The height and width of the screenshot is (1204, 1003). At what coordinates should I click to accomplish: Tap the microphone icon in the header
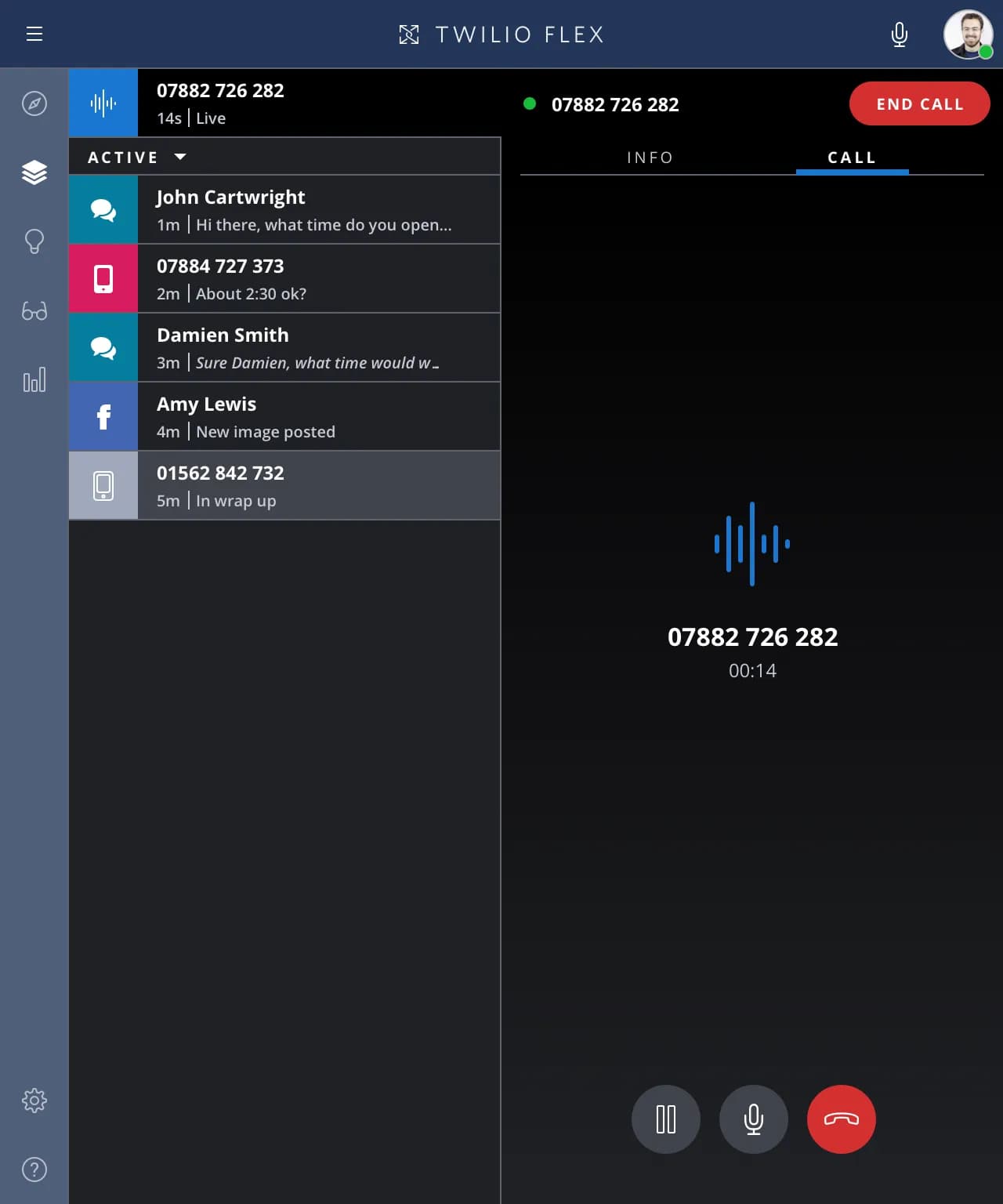pos(900,34)
